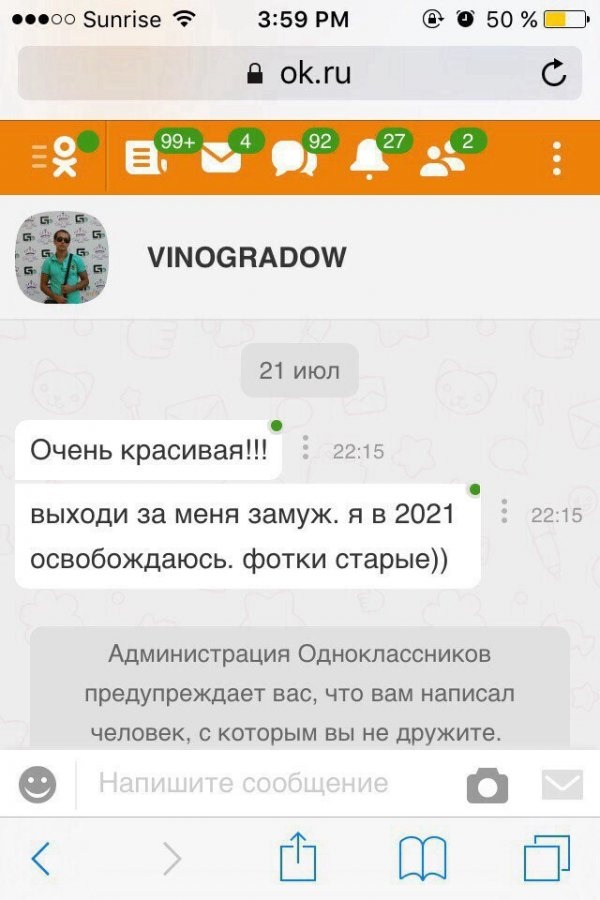Open the emoji smiley picker
This screenshot has height=900, width=600.
(38, 785)
